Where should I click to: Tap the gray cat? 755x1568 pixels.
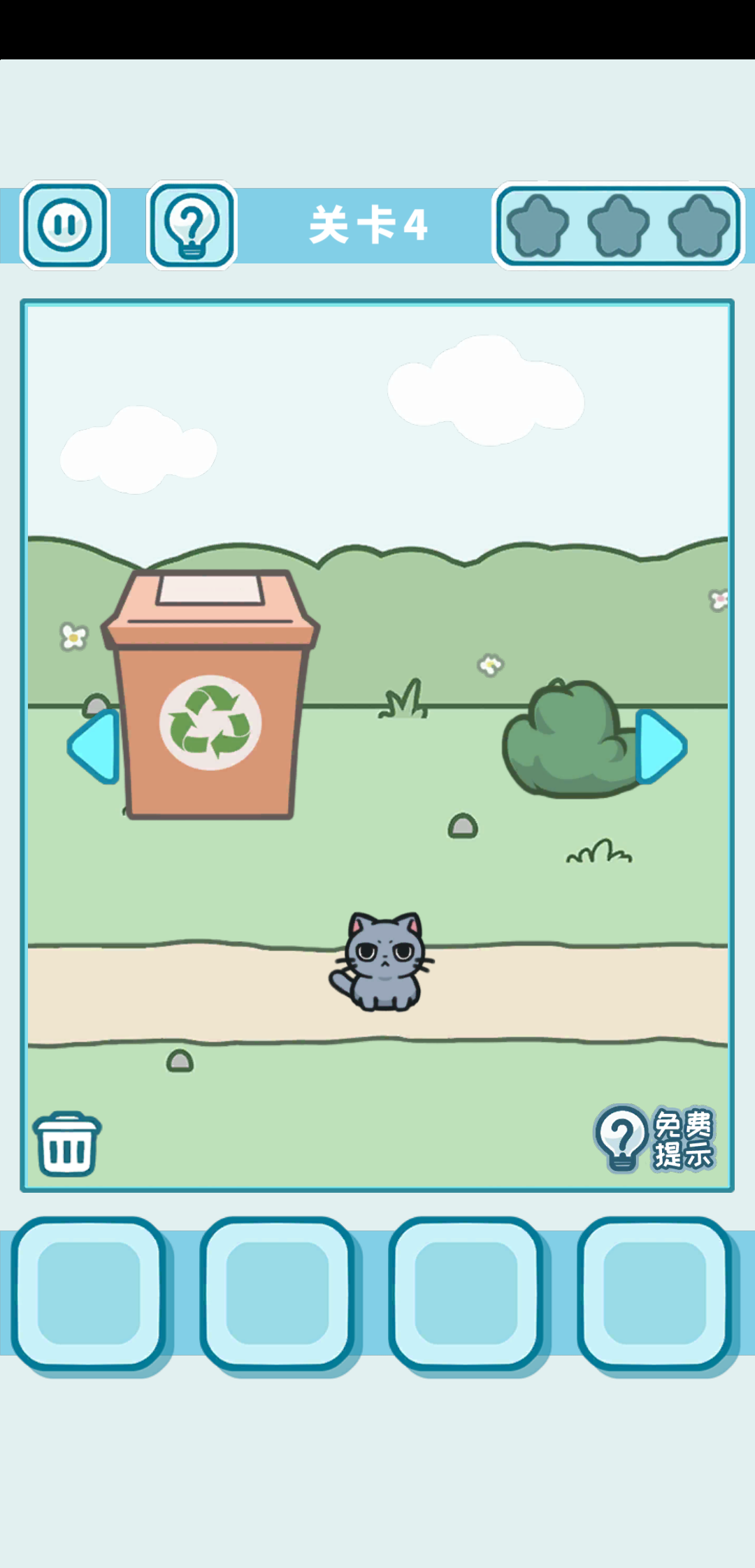(382, 962)
